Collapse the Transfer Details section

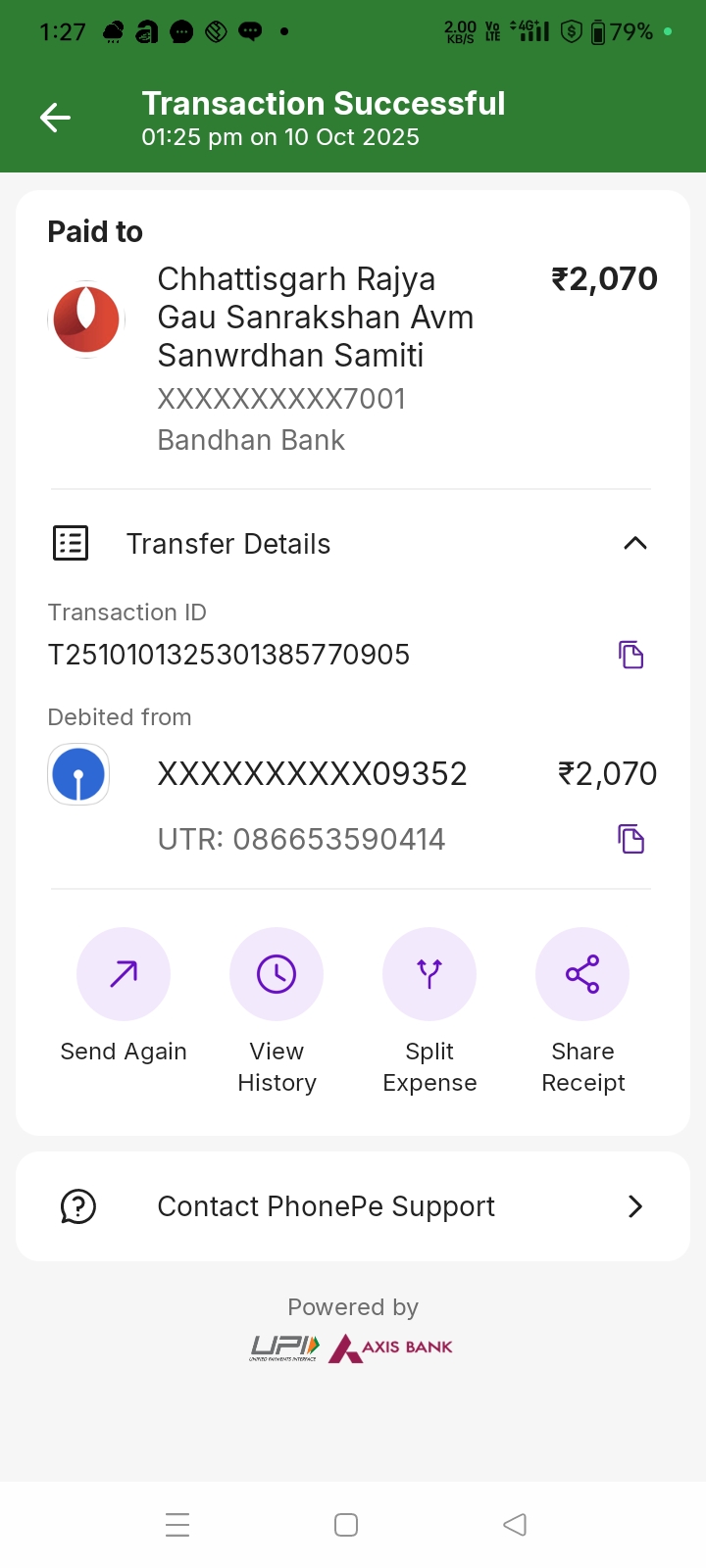[x=634, y=543]
